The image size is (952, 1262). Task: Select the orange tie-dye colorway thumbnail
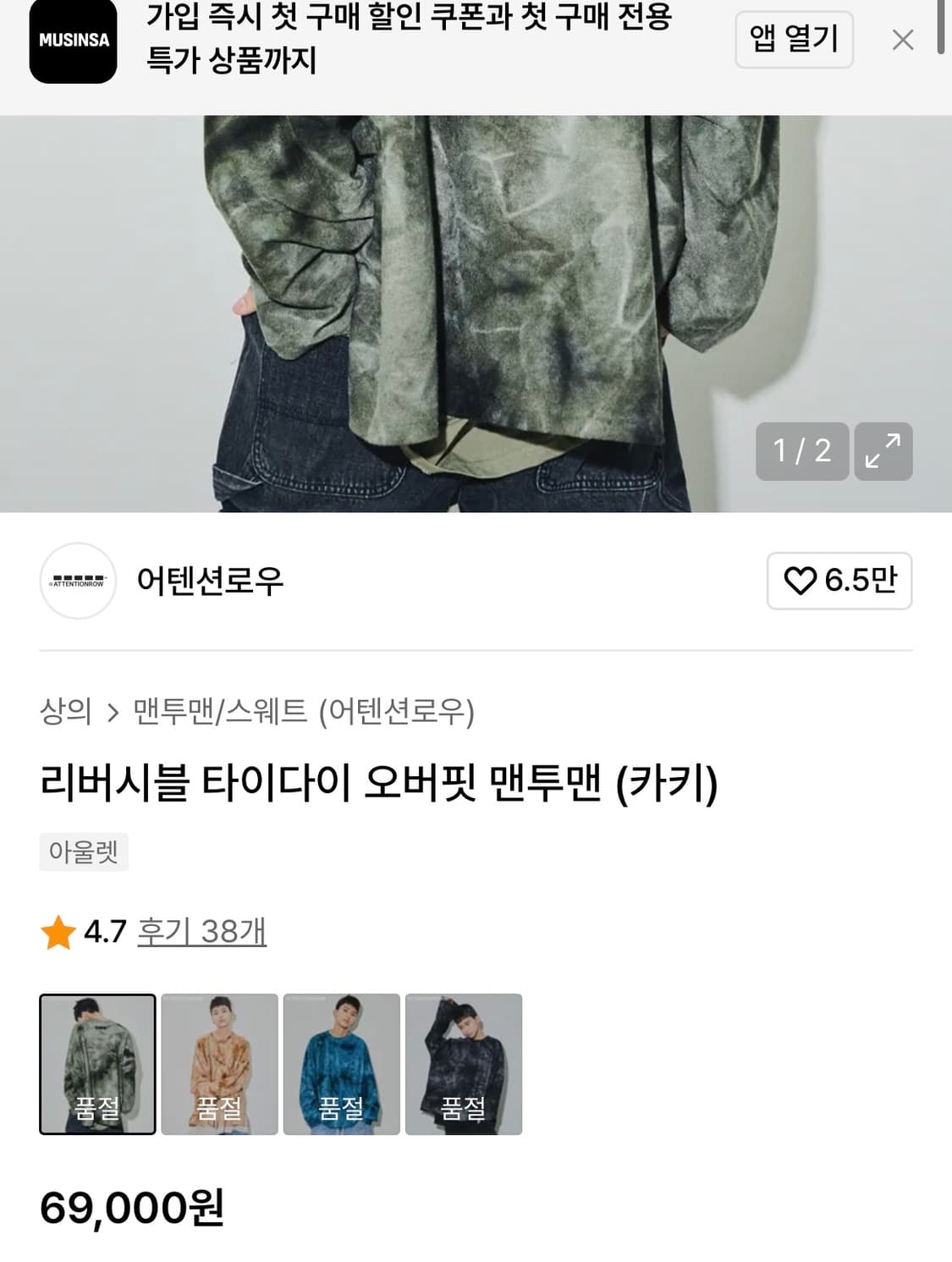click(220, 1067)
